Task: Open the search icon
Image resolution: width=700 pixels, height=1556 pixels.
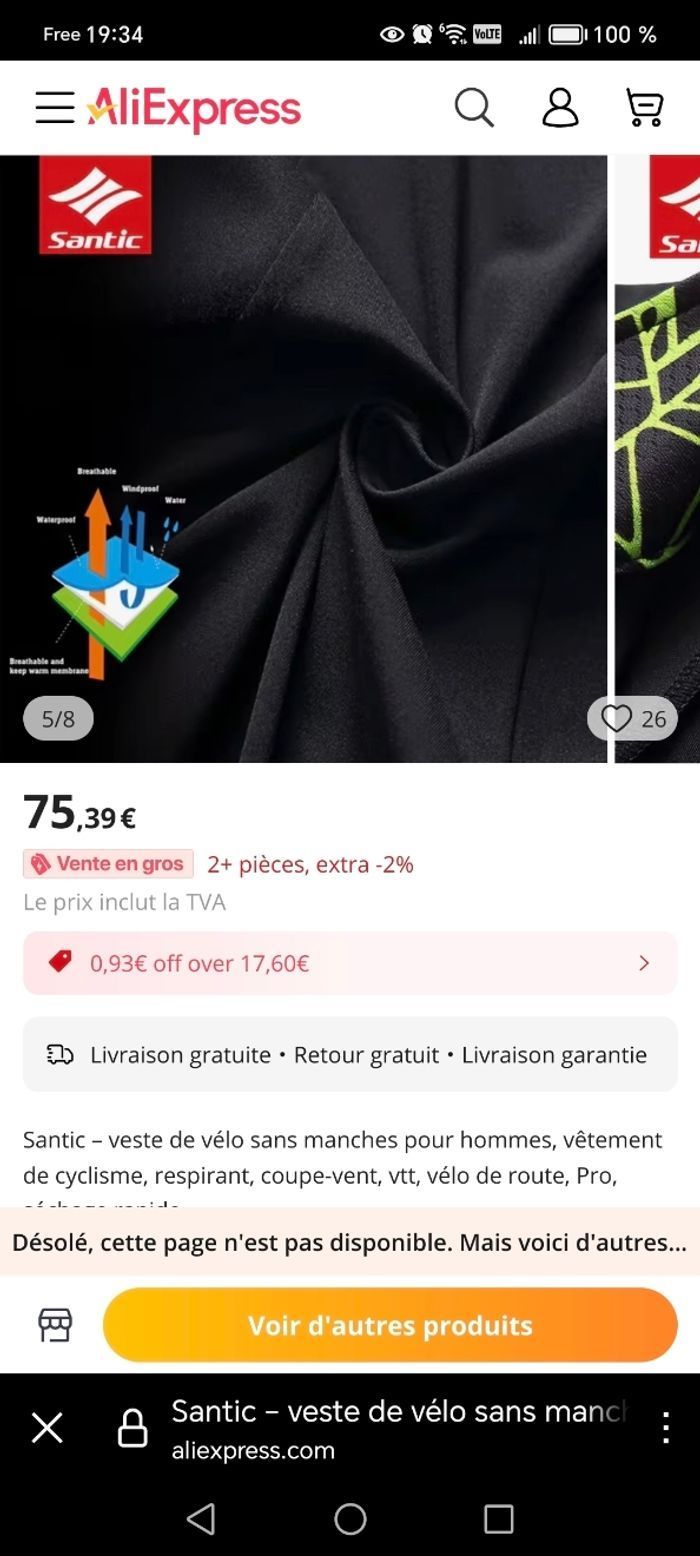Action: 474,107
